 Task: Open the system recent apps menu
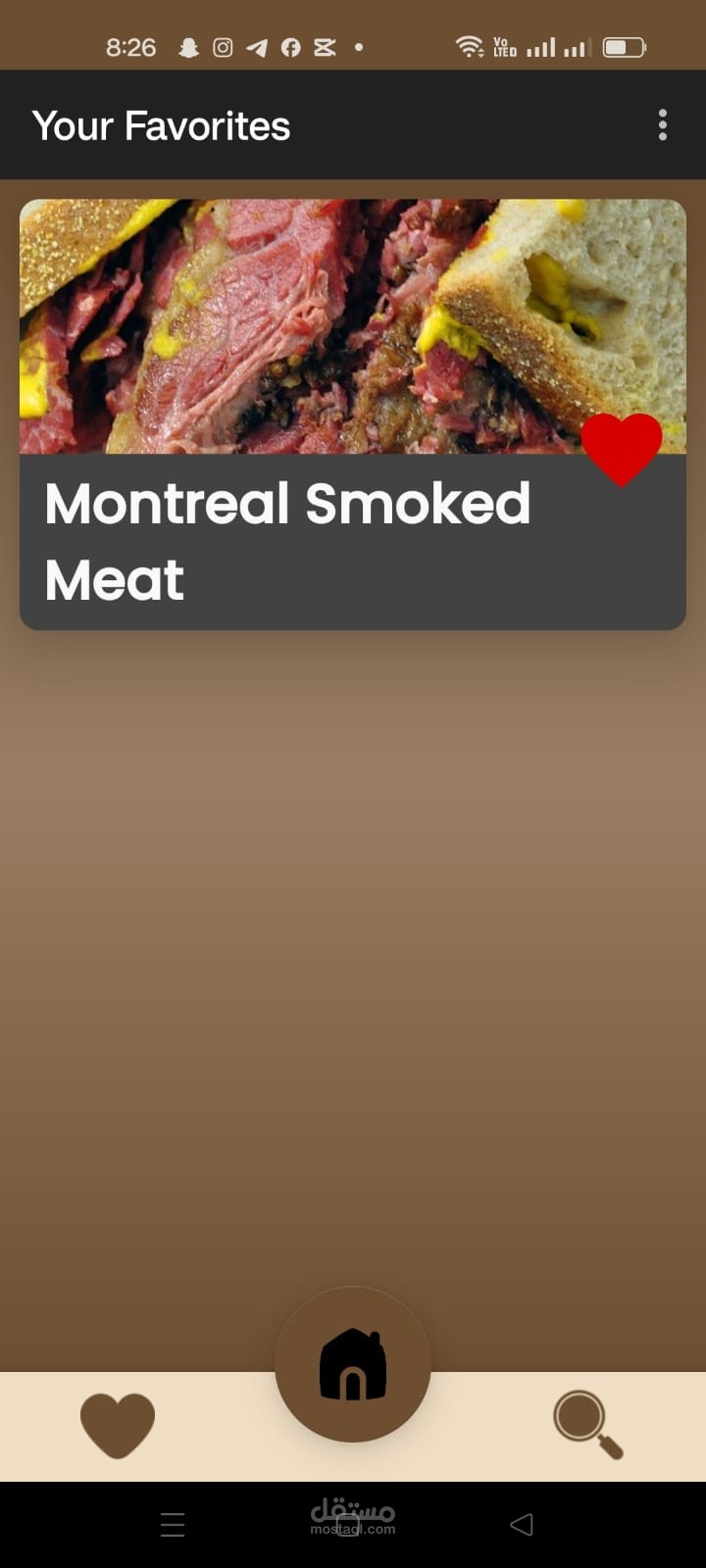[173, 1524]
